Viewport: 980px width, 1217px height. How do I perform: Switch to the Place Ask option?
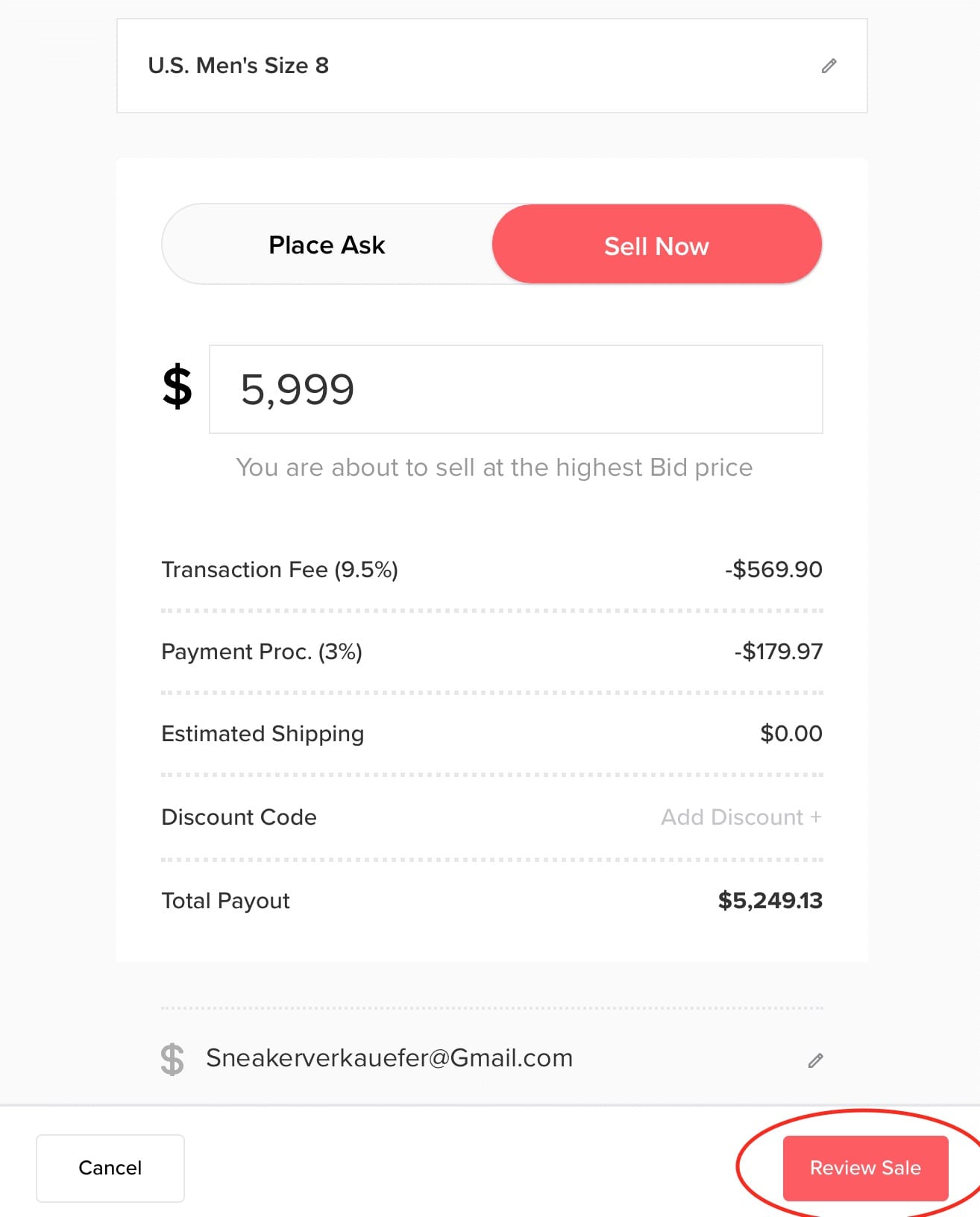point(327,245)
